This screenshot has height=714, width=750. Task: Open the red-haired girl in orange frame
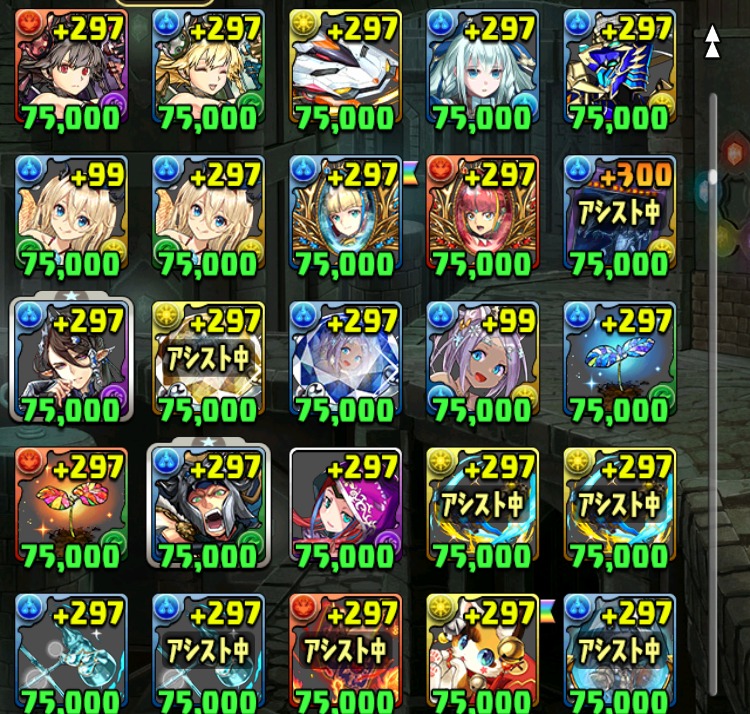[x=482, y=217]
